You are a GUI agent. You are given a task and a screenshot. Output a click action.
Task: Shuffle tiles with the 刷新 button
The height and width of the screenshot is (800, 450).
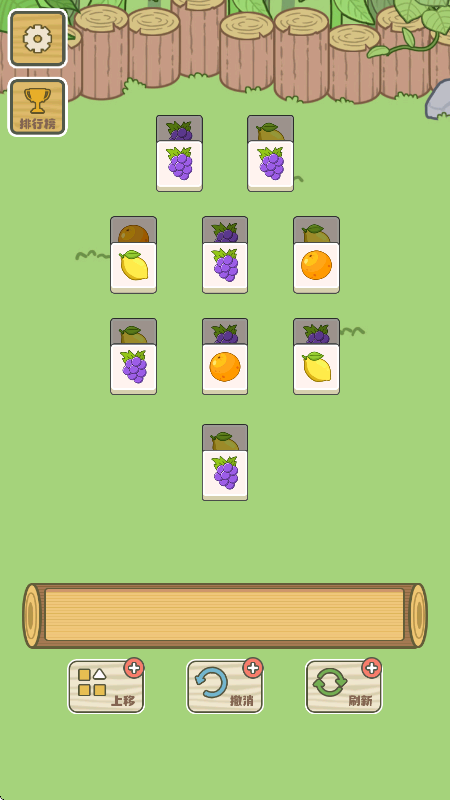[x=344, y=686]
